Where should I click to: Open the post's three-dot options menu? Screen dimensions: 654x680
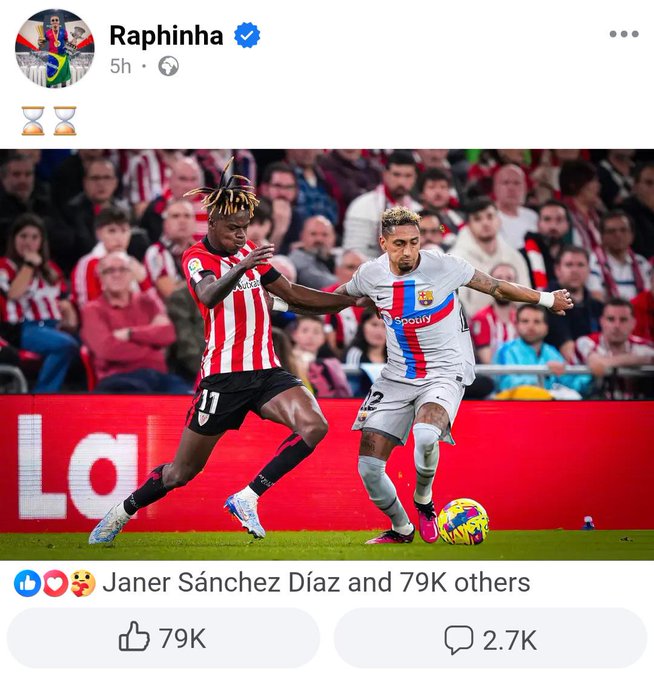623,34
